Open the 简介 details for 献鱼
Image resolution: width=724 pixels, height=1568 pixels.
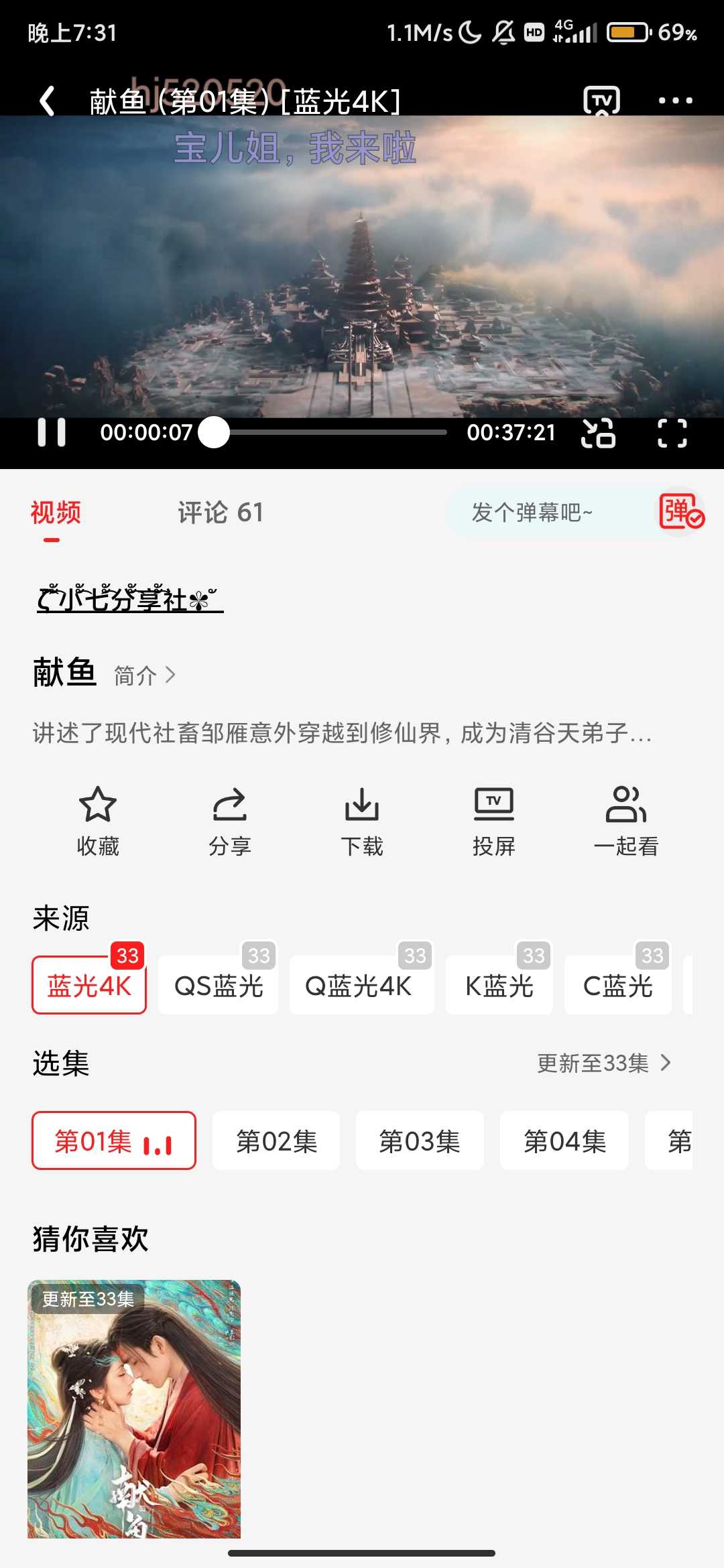[144, 675]
